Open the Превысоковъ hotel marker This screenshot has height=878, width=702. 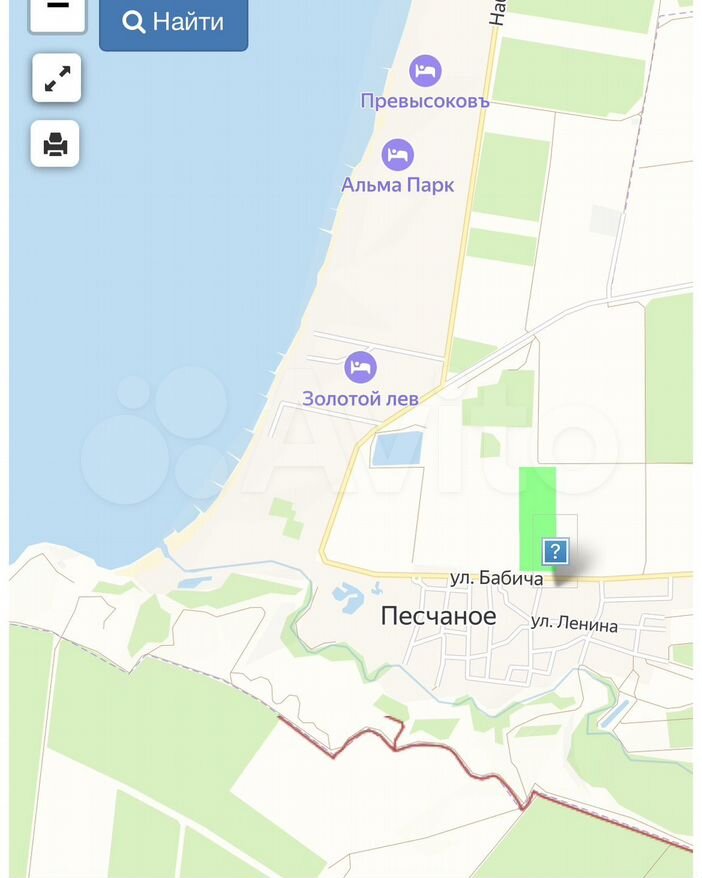point(426,71)
